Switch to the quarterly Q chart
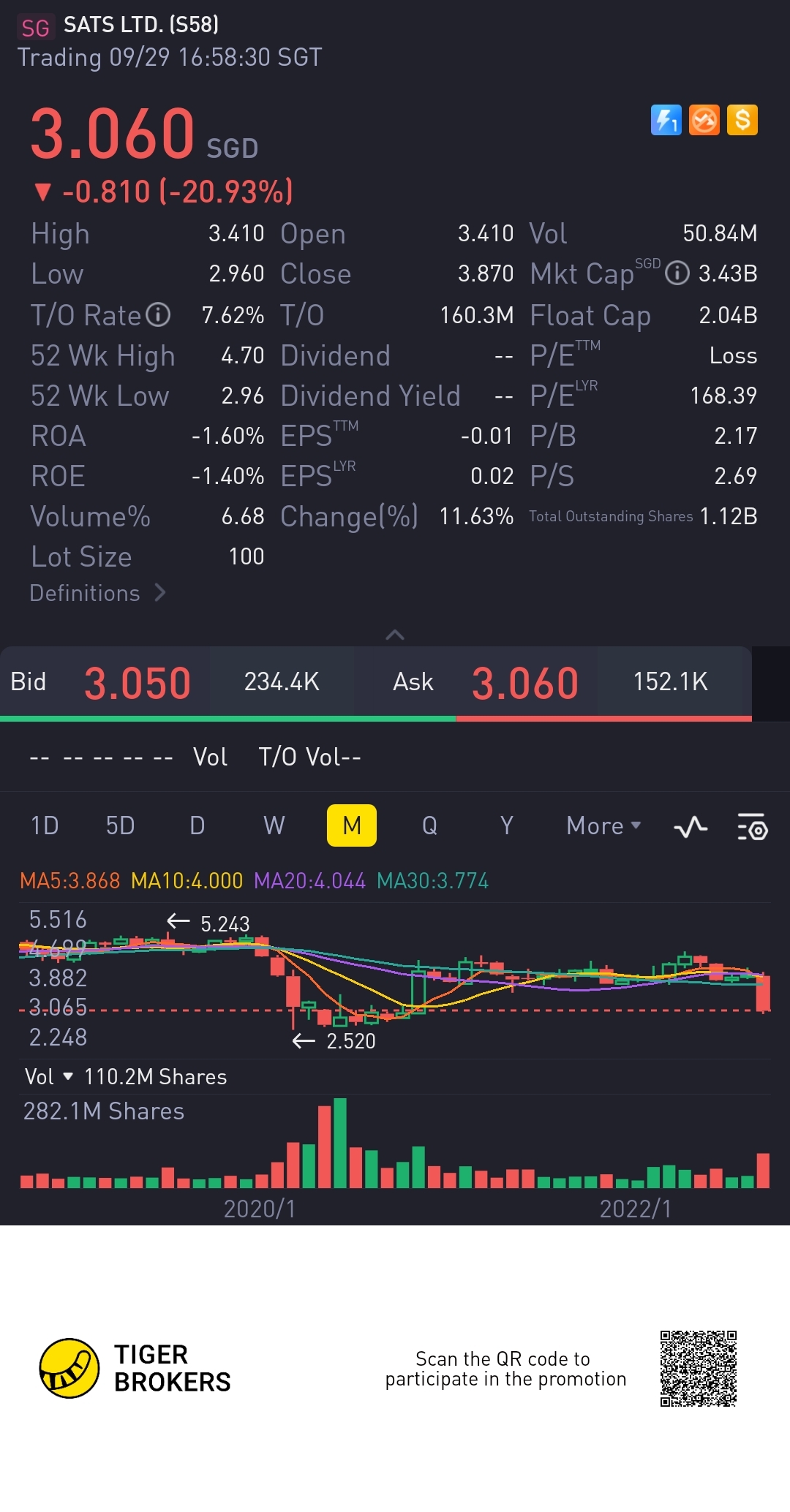The height and width of the screenshot is (1512, 790). pos(429,825)
